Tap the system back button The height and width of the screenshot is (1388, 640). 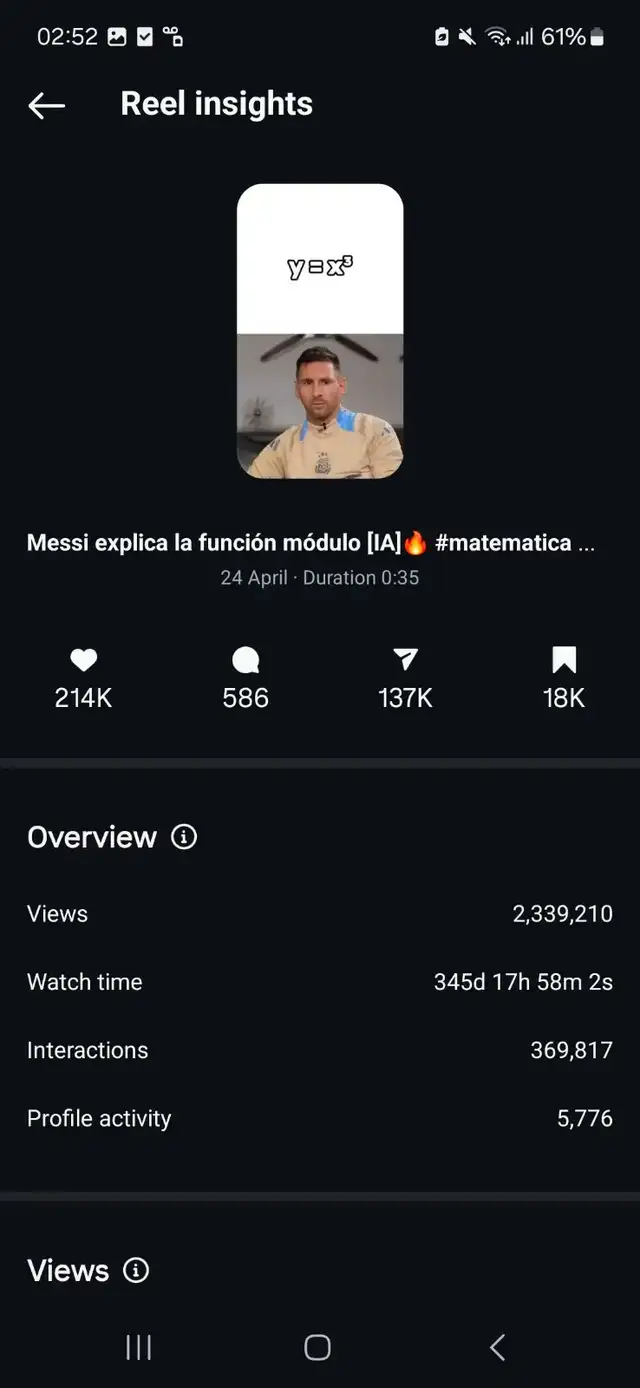(497, 1347)
